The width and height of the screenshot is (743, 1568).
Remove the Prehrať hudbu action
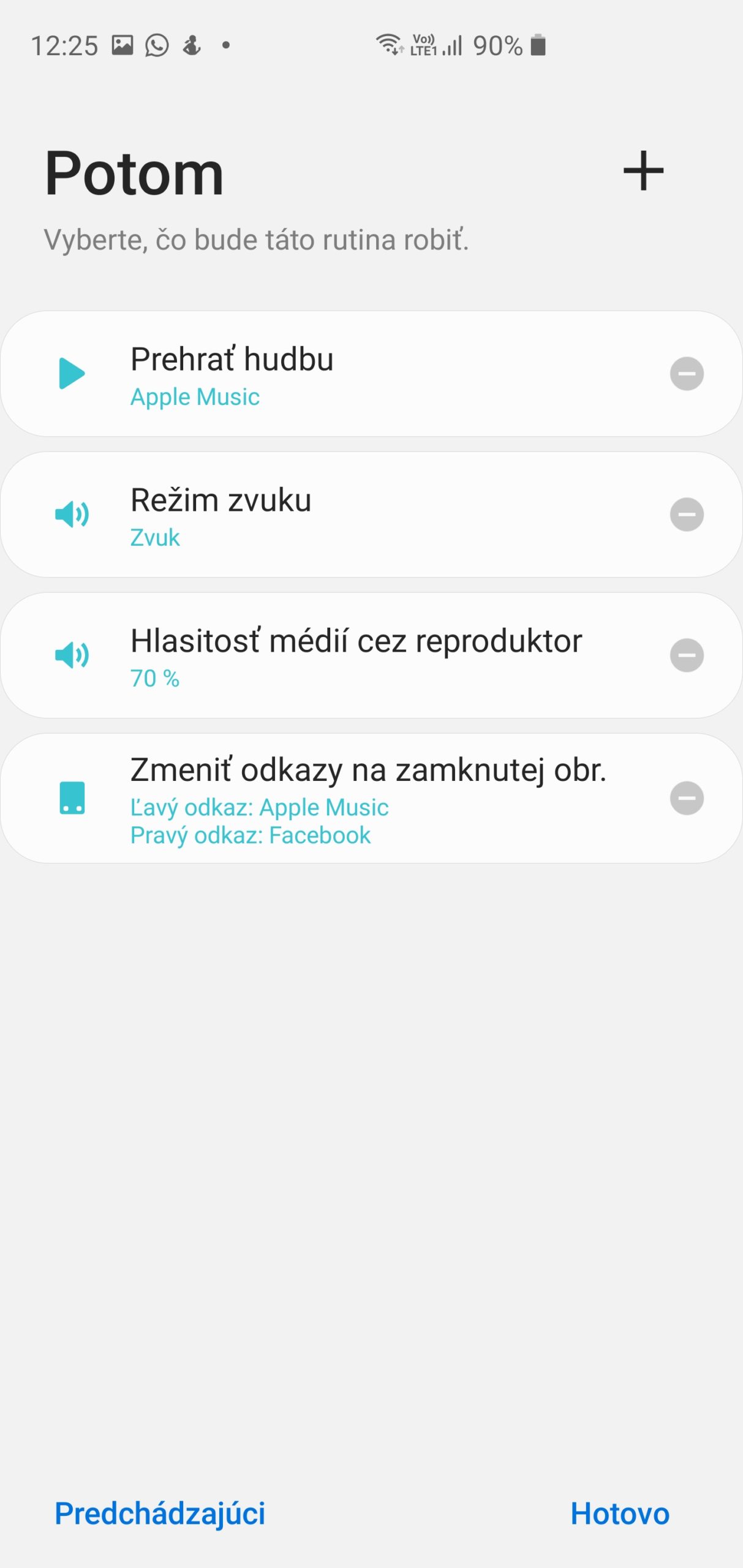click(x=687, y=374)
